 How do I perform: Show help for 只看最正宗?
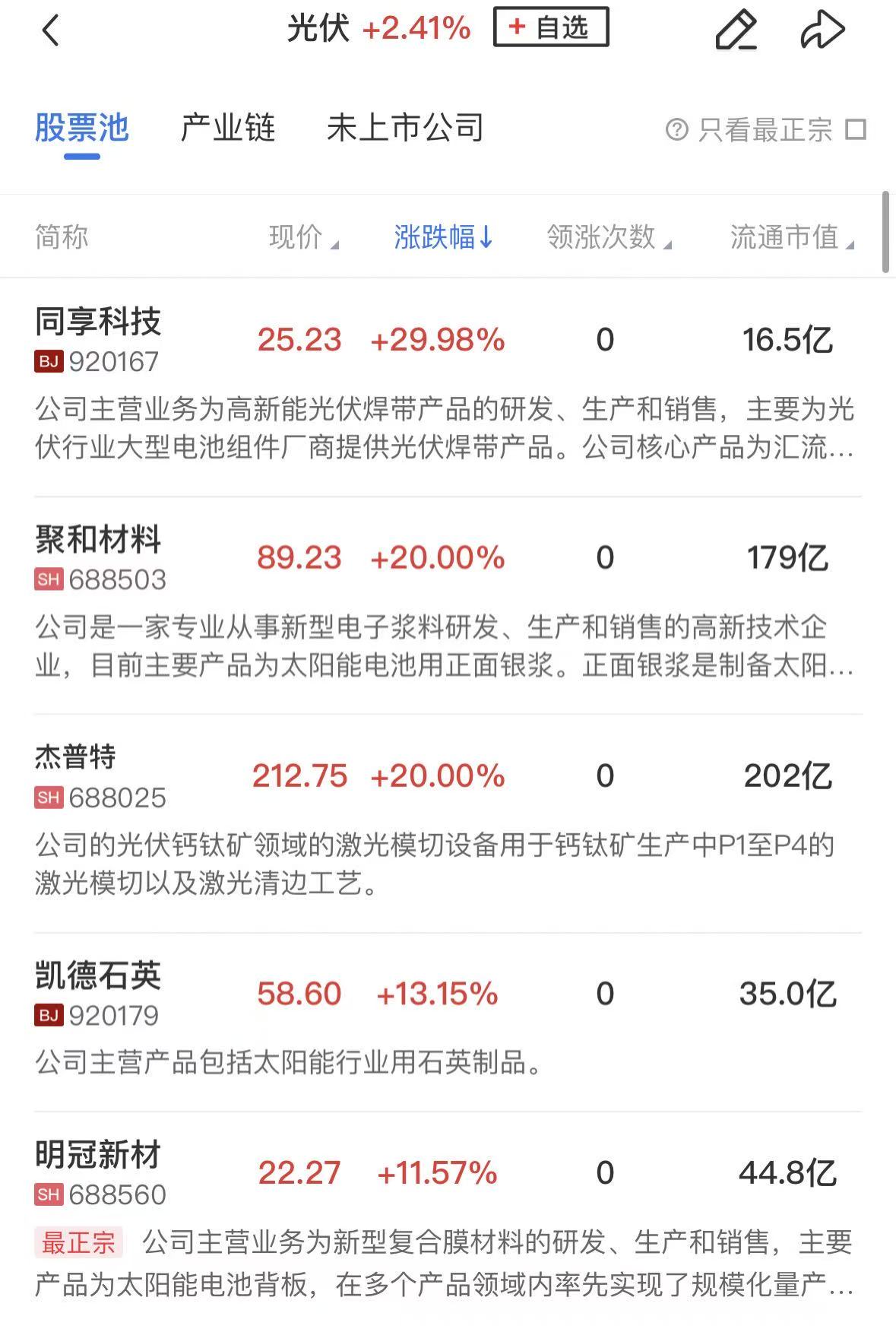click(676, 130)
